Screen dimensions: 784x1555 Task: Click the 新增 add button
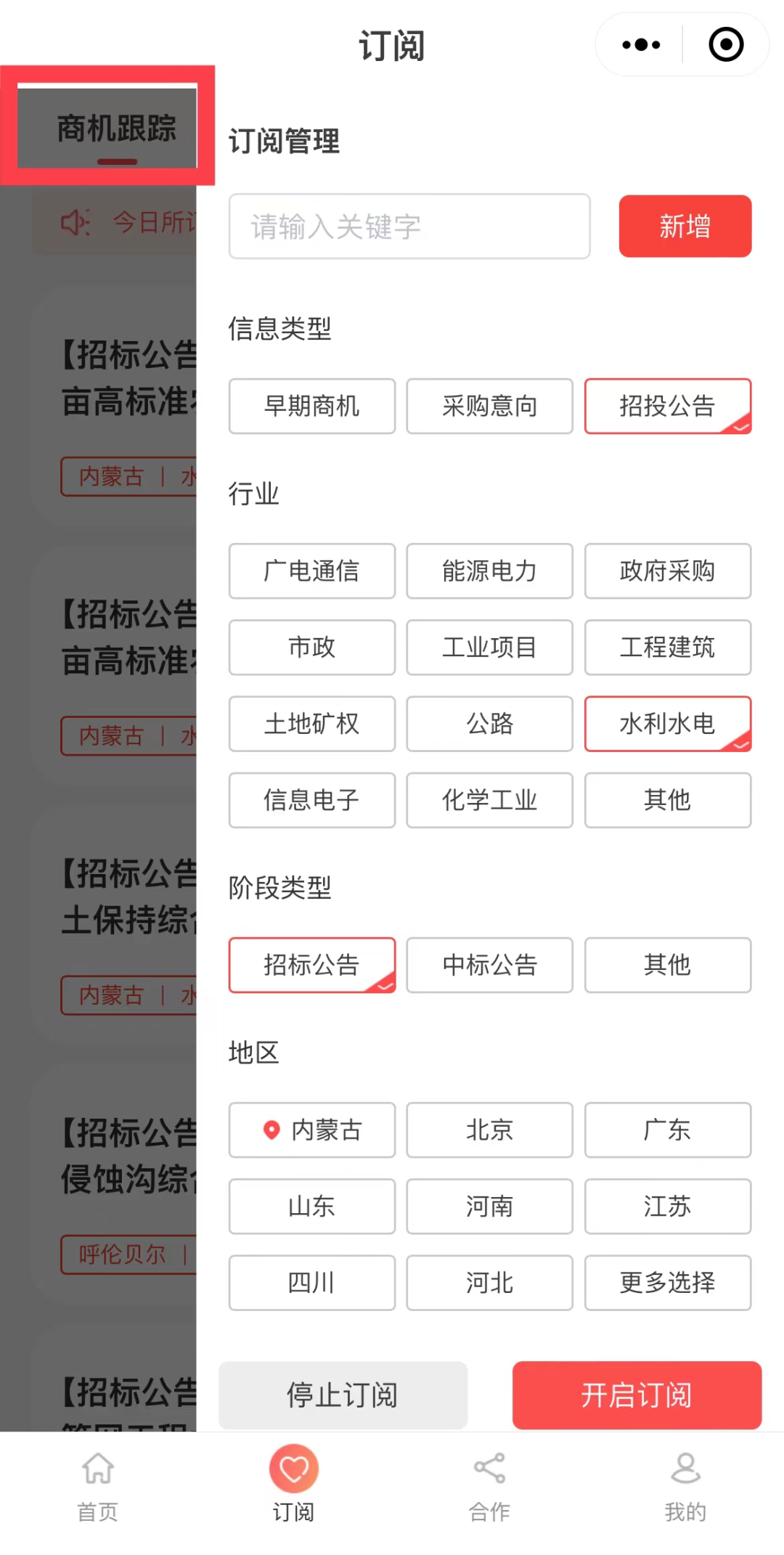(684, 226)
